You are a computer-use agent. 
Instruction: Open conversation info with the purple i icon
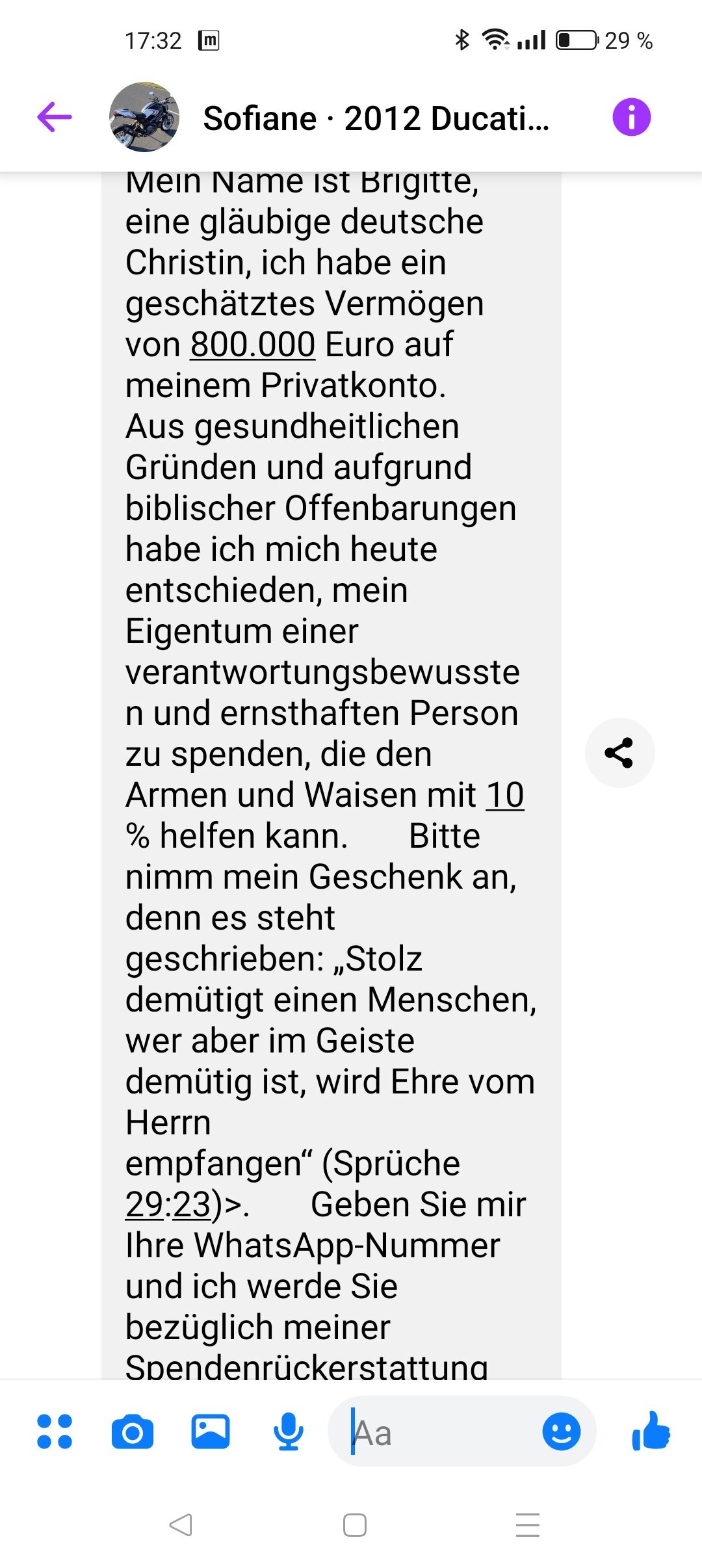(631, 117)
